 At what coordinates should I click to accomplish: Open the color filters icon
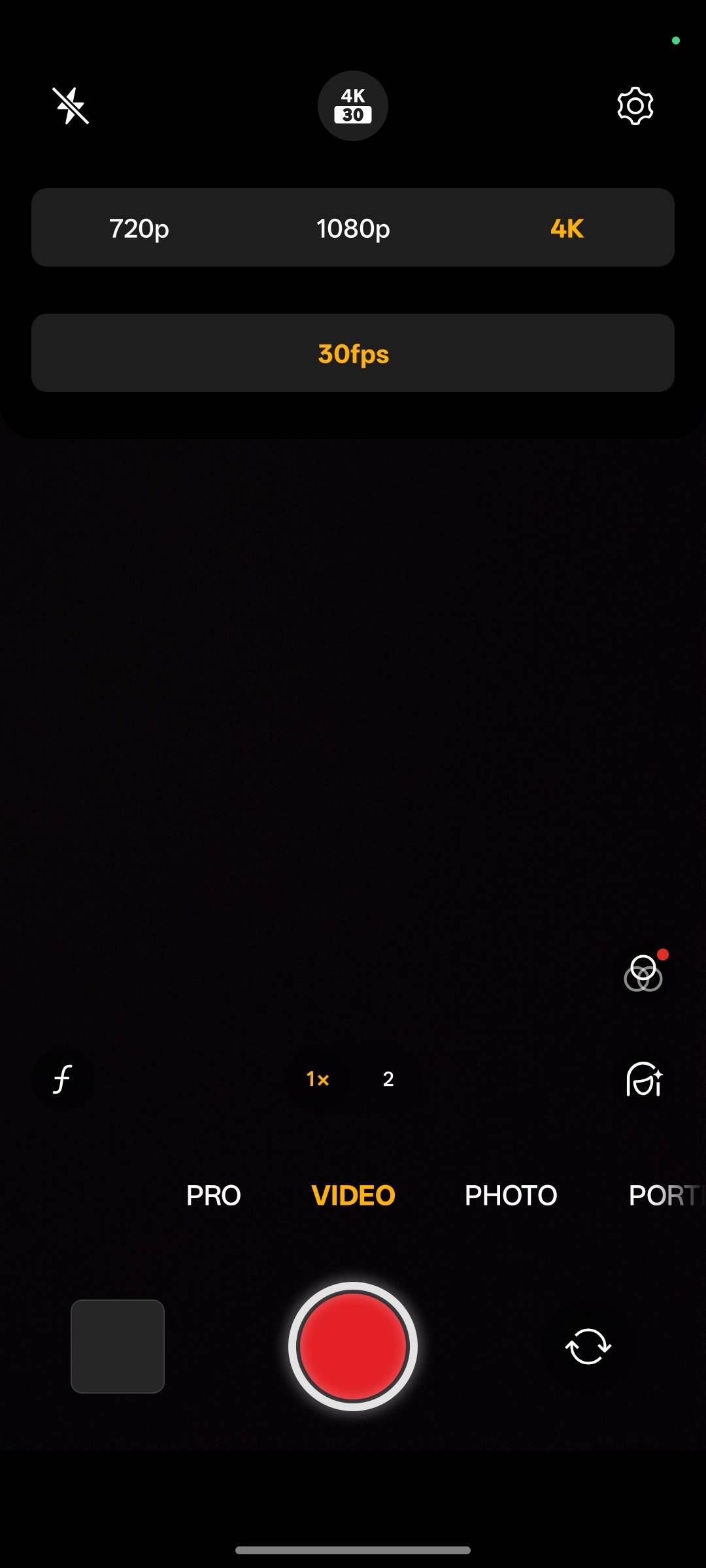click(643, 973)
